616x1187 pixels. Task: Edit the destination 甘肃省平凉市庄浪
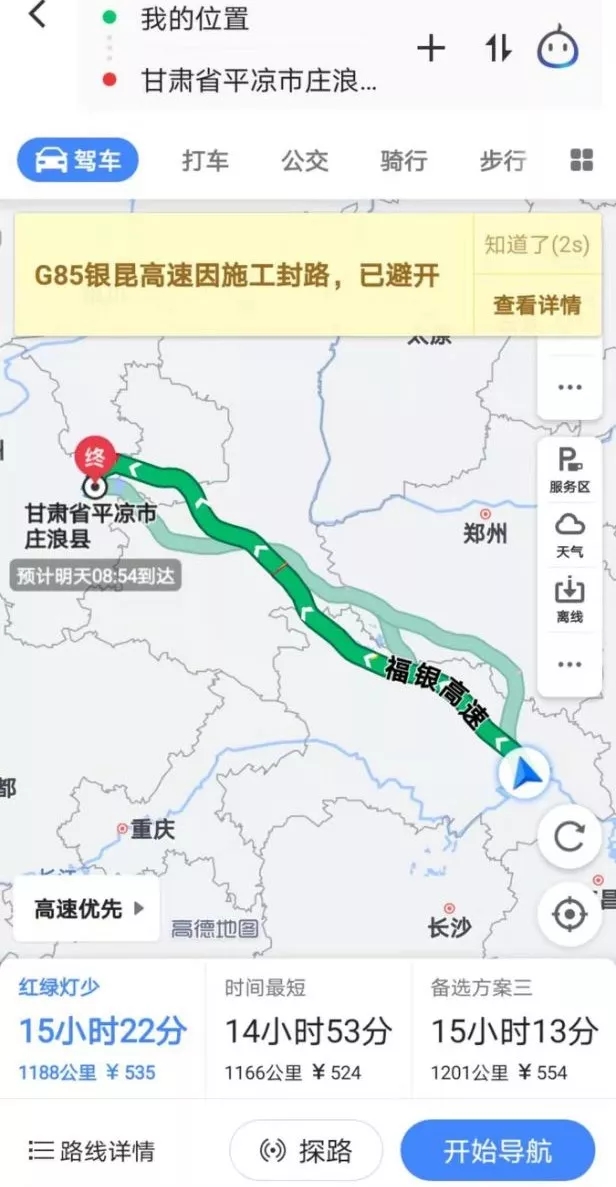tap(259, 81)
